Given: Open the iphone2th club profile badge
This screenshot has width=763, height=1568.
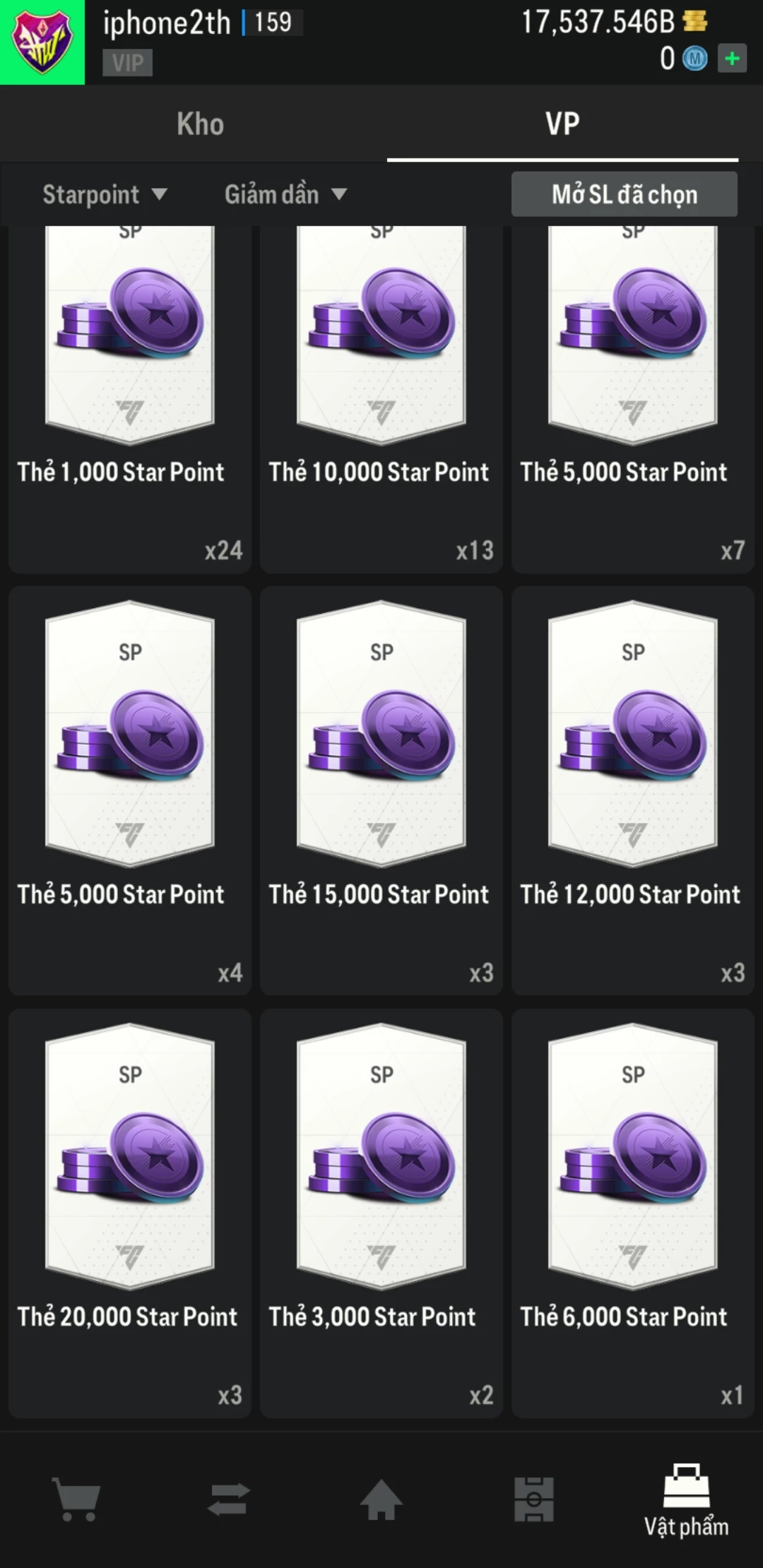Looking at the screenshot, I should click(42, 42).
